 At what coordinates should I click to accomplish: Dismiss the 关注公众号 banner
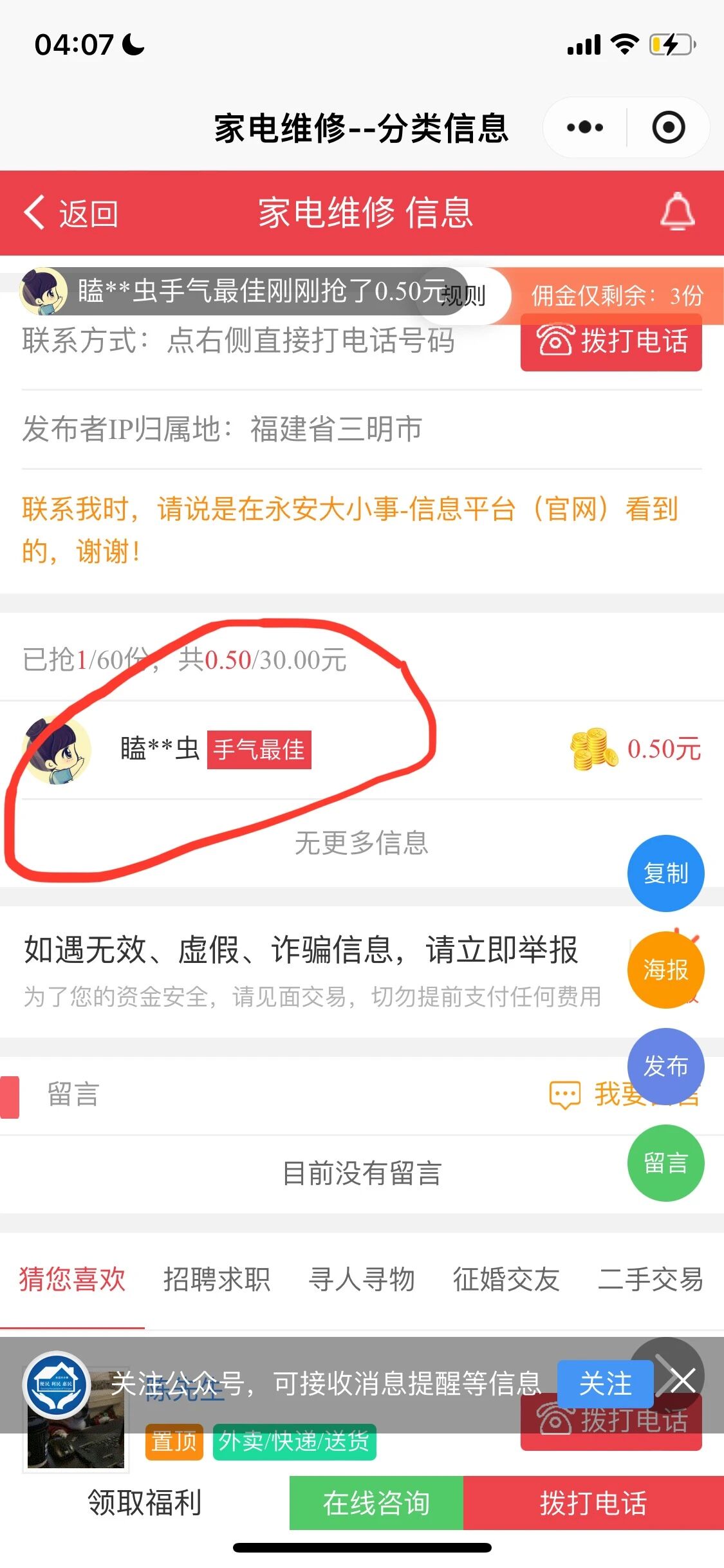point(682,1381)
